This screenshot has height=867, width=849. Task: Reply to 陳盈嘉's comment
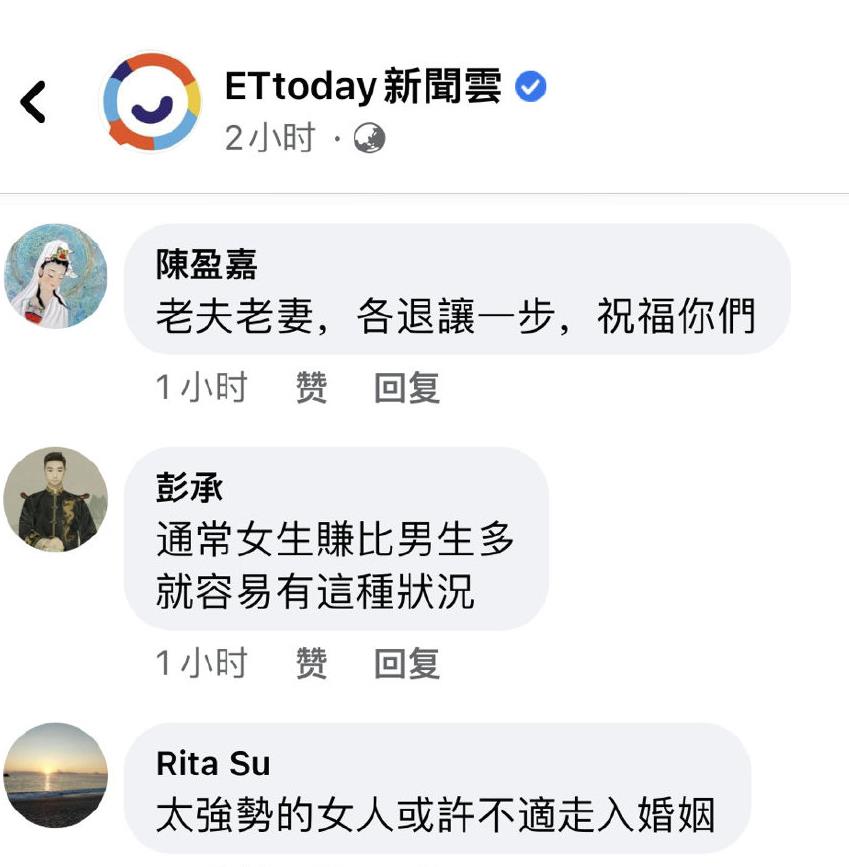coord(407,388)
